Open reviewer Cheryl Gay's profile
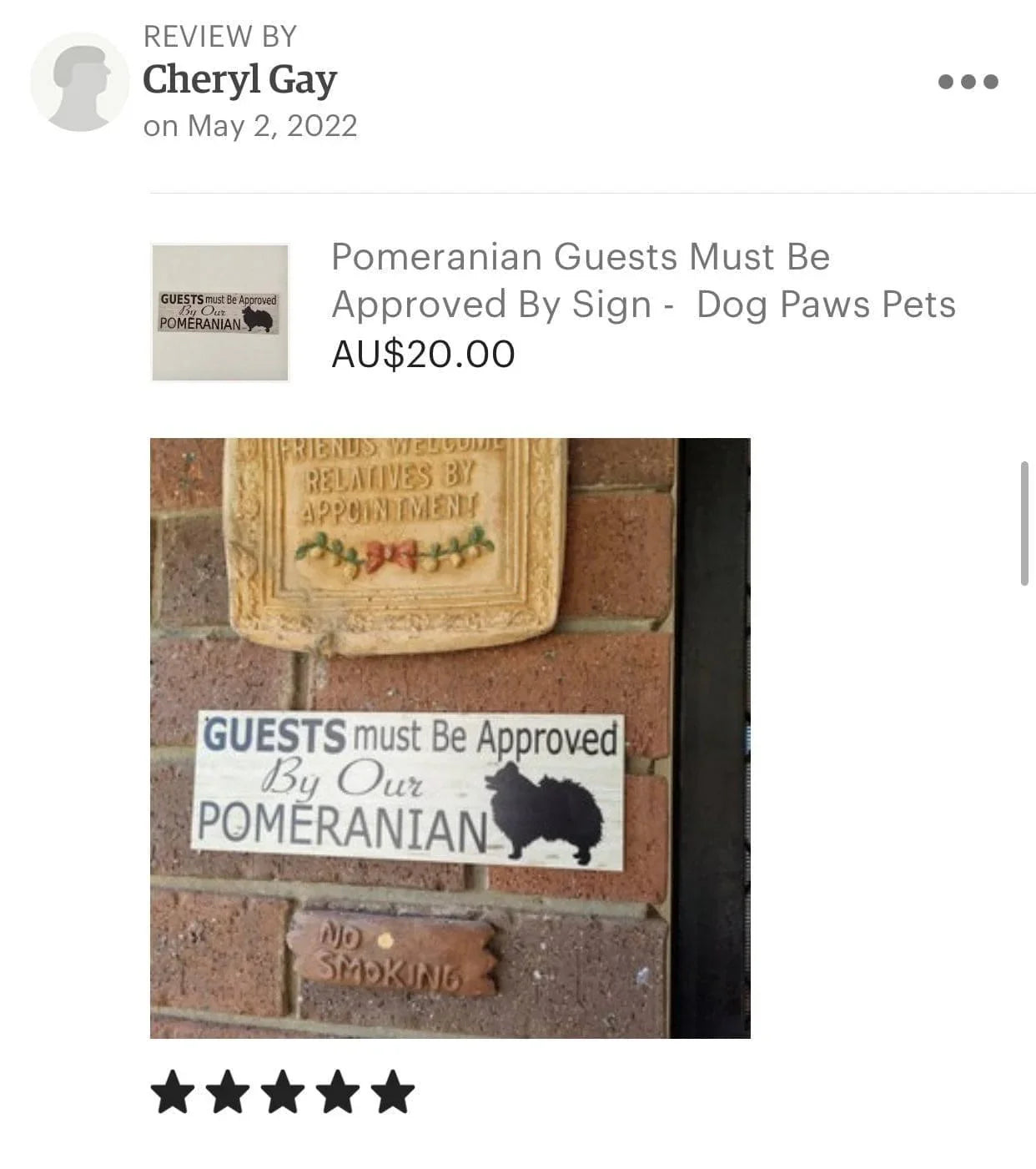Screen dimensions: 1036x1169 tap(239, 79)
